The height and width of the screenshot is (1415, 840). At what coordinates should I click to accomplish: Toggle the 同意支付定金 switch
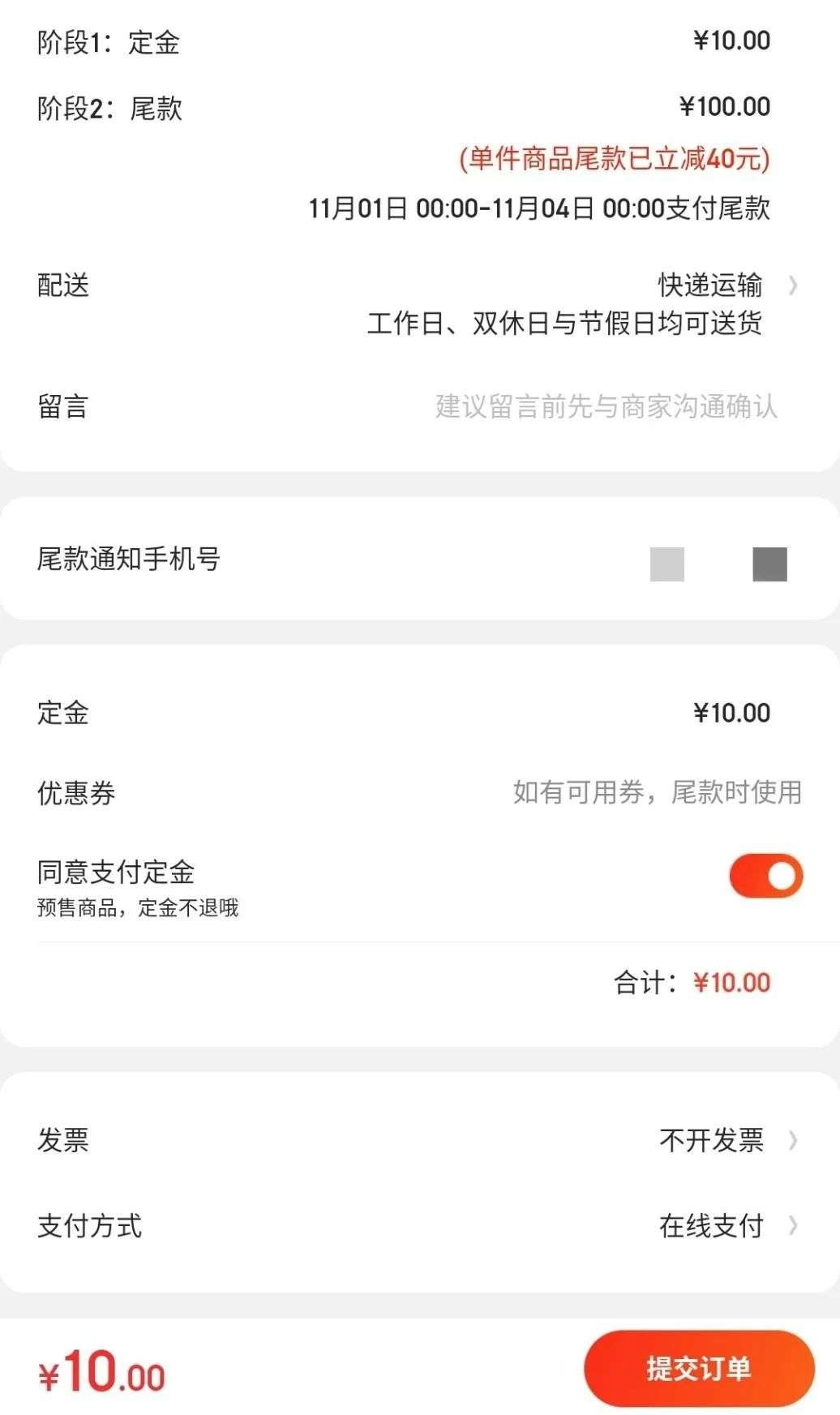[765, 876]
